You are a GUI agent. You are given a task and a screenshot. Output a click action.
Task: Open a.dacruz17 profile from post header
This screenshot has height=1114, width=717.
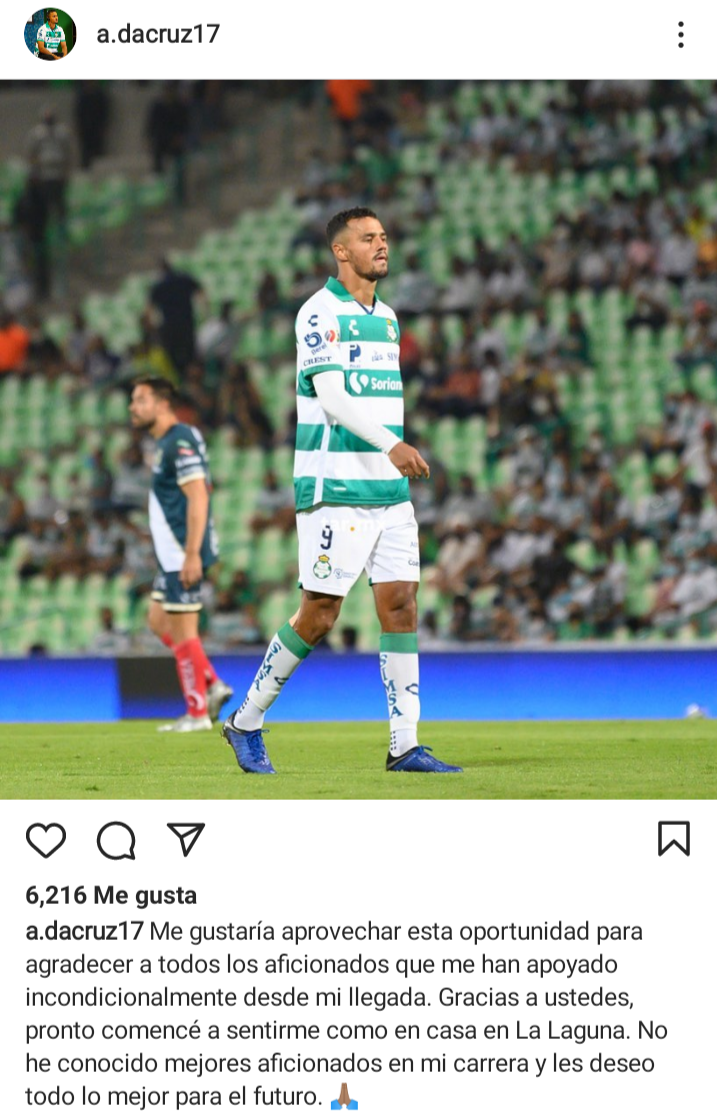(x=158, y=35)
